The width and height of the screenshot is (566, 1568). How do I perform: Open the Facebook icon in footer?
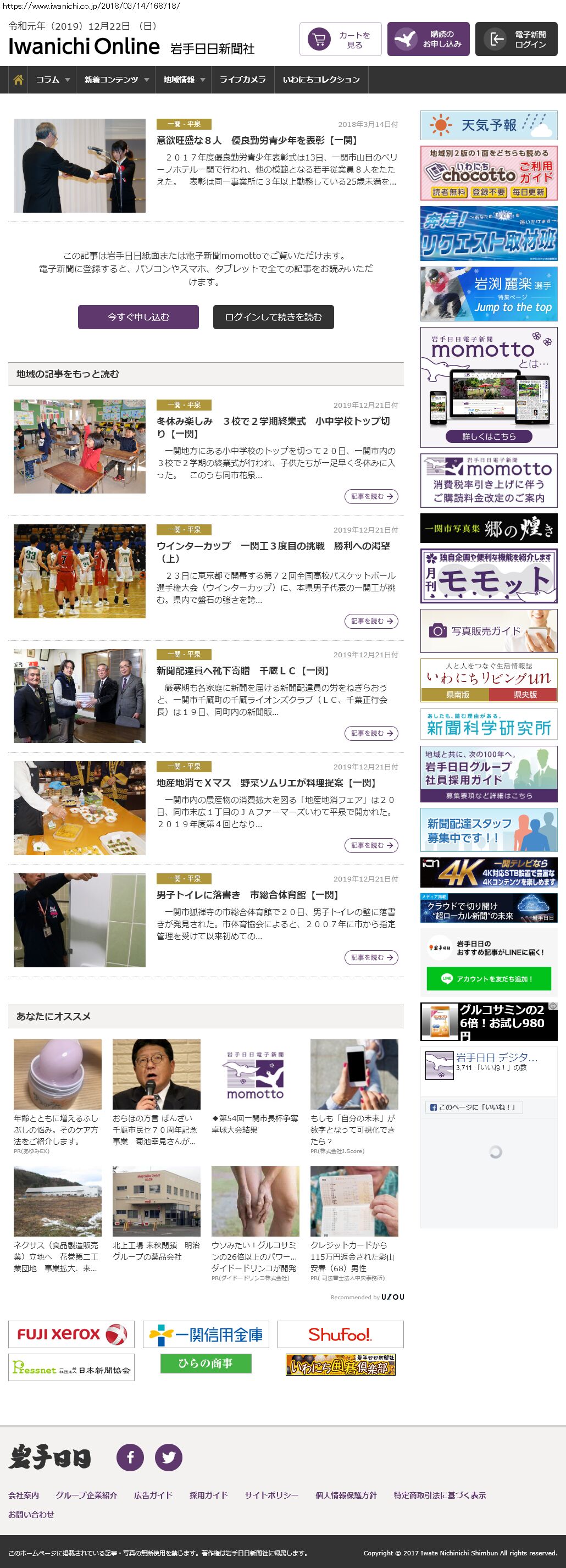(130, 1457)
